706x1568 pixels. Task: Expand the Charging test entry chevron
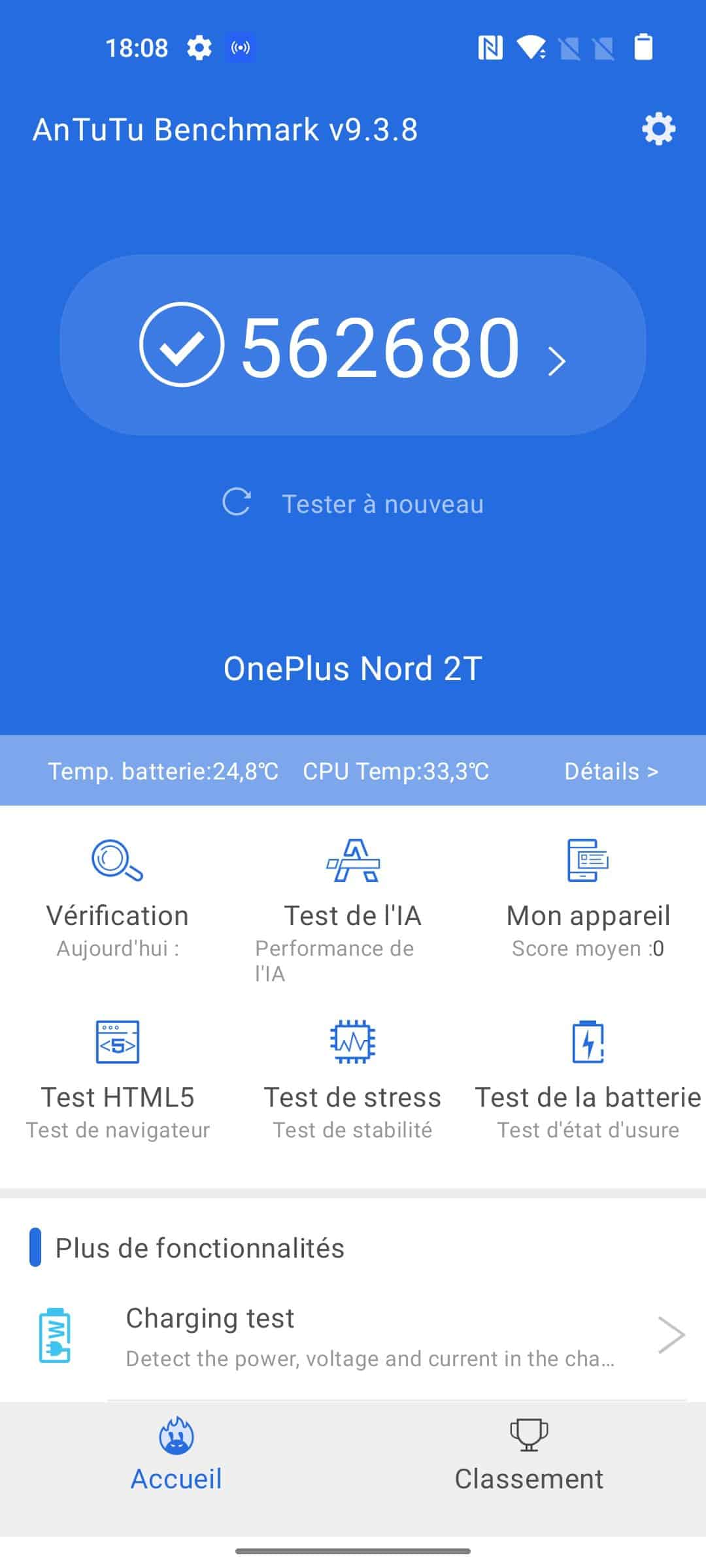(x=673, y=1335)
